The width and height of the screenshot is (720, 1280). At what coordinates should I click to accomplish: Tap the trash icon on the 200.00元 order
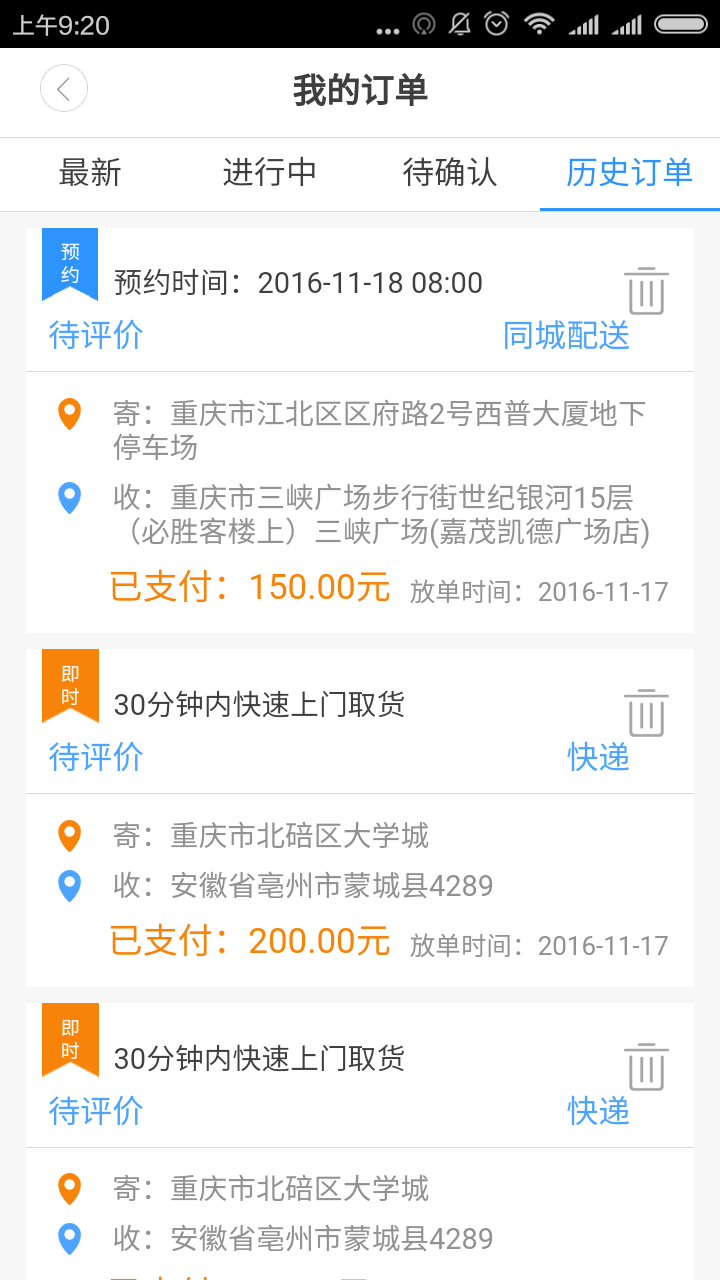(x=647, y=713)
